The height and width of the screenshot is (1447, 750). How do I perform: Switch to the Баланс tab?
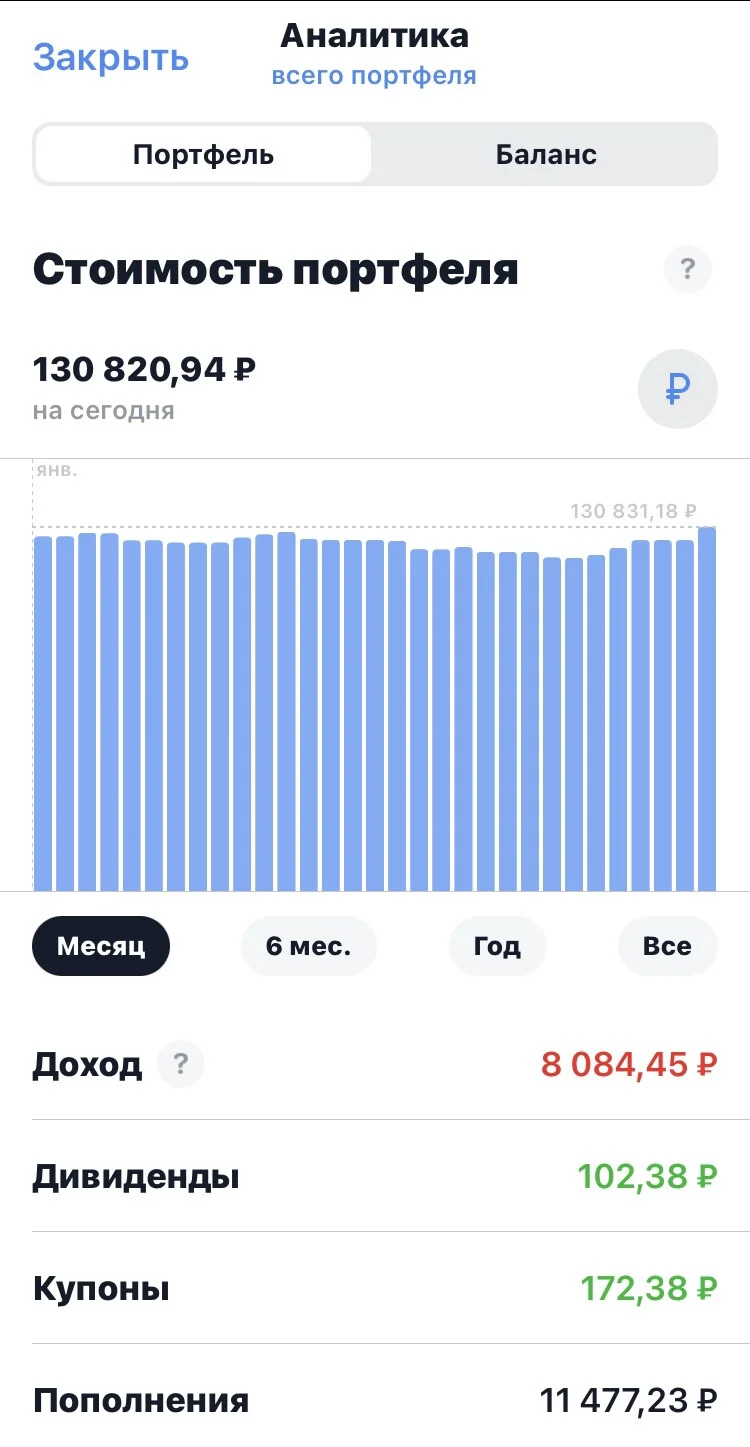coord(546,155)
